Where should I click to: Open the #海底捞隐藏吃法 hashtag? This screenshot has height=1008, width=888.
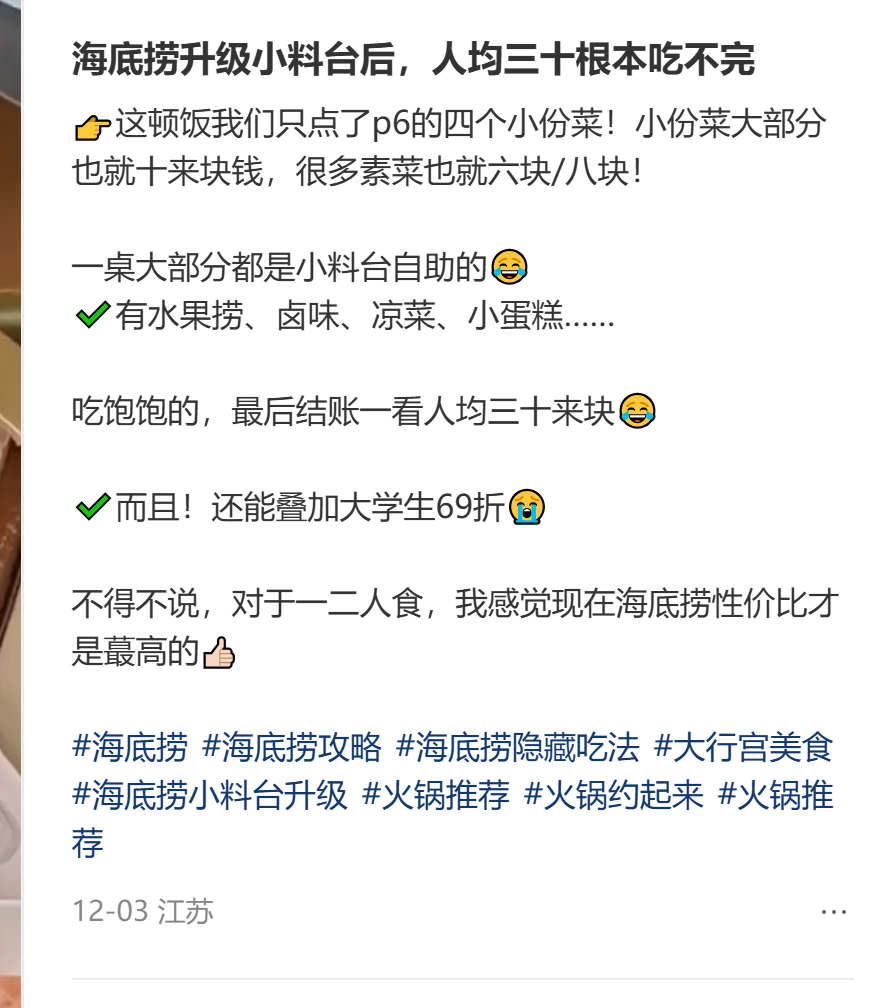(x=517, y=747)
